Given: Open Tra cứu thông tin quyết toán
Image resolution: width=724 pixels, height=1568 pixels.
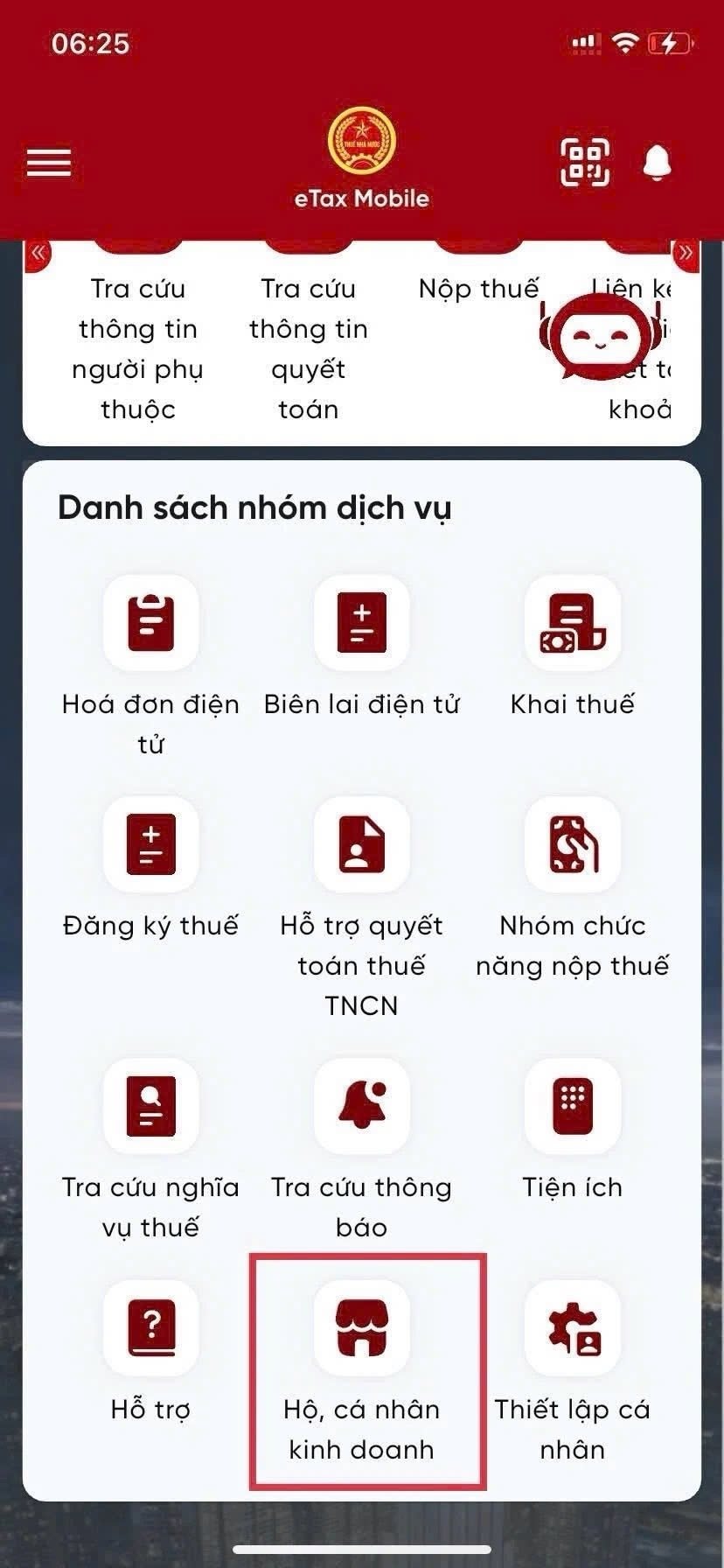Looking at the screenshot, I should click(x=309, y=348).
